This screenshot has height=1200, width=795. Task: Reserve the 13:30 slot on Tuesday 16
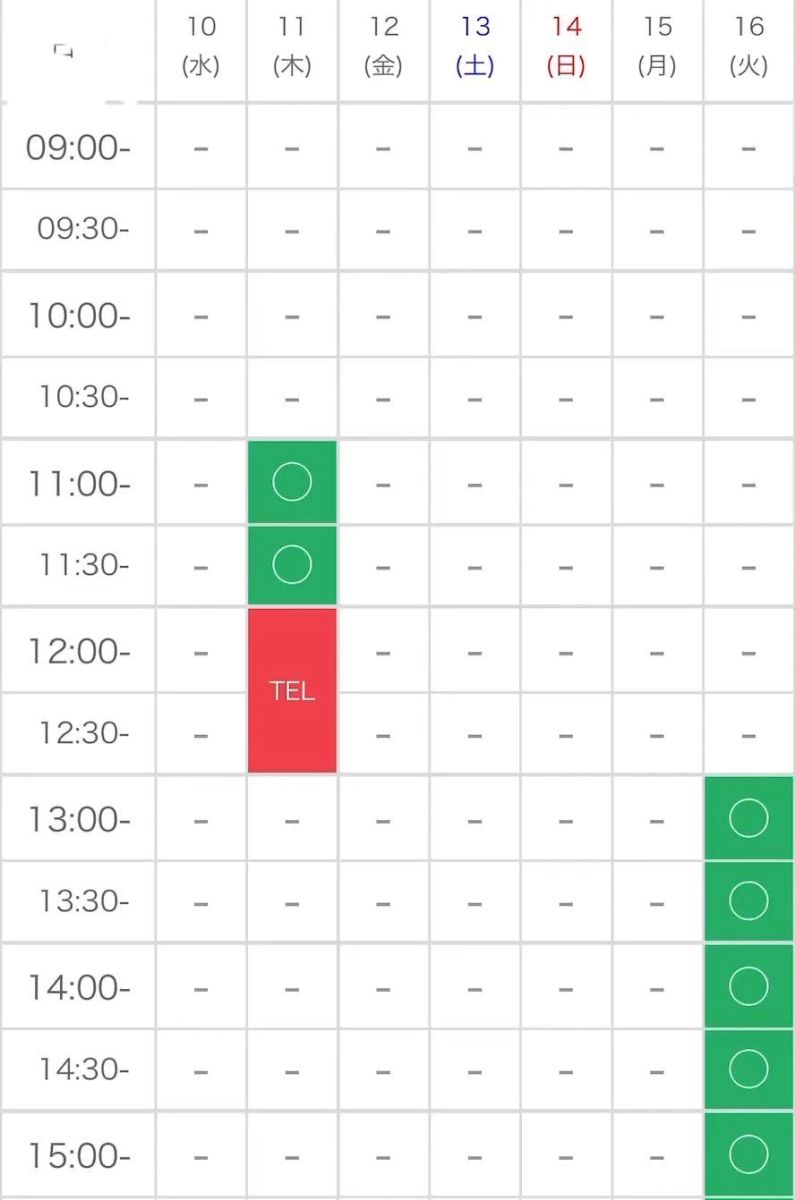click(x=749, y=901)
